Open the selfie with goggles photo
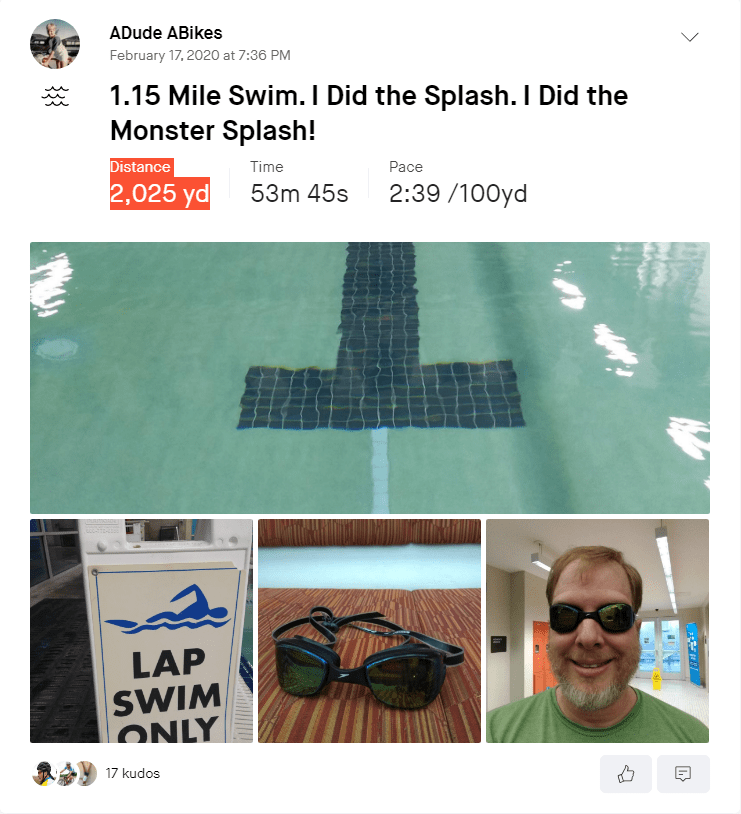Viewport: 741px width, 814px height. 597,631
